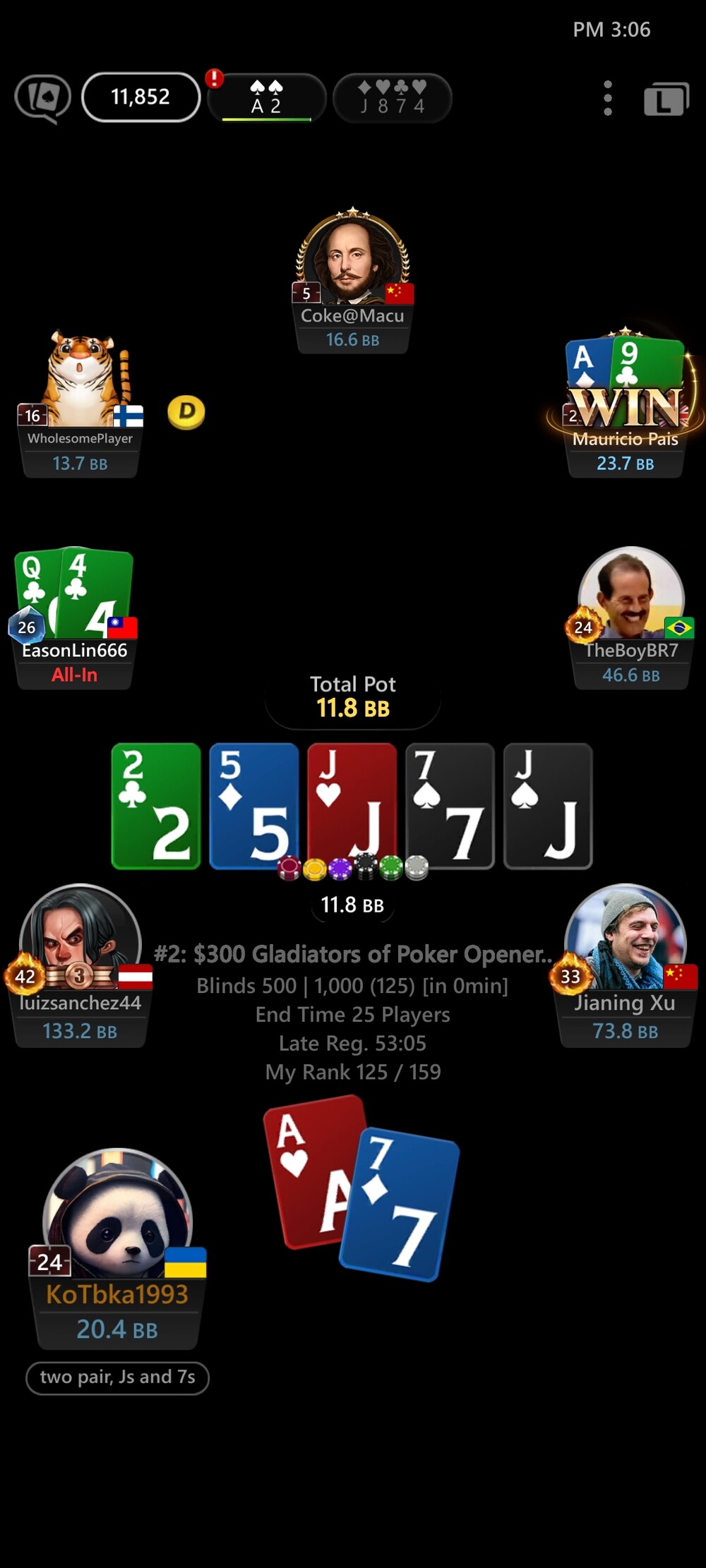Open the three-dot overflow menu
Screen dimensions: 706x1568
click(x=608, y=98)
